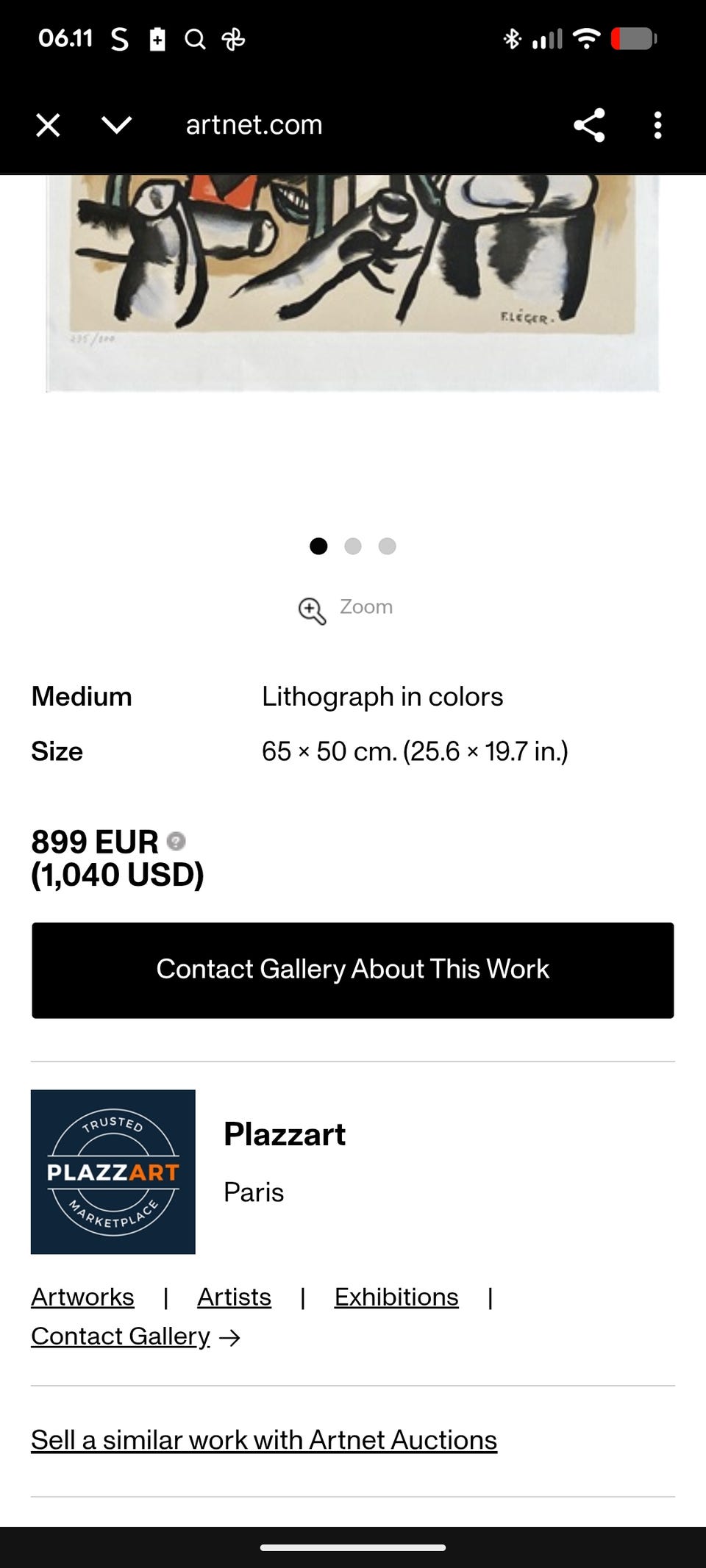This screenshot has height=1568, width=706.
Task: Tap Contact Gallery About This Work
Action: (353, 970)
